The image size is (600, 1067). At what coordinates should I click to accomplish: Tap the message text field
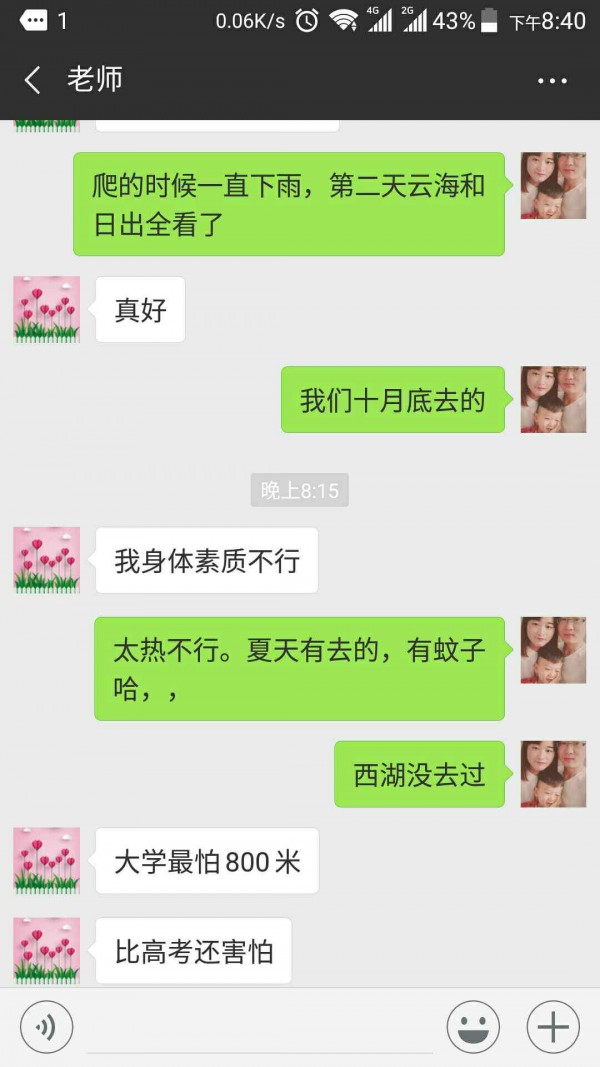[260, 1027]
